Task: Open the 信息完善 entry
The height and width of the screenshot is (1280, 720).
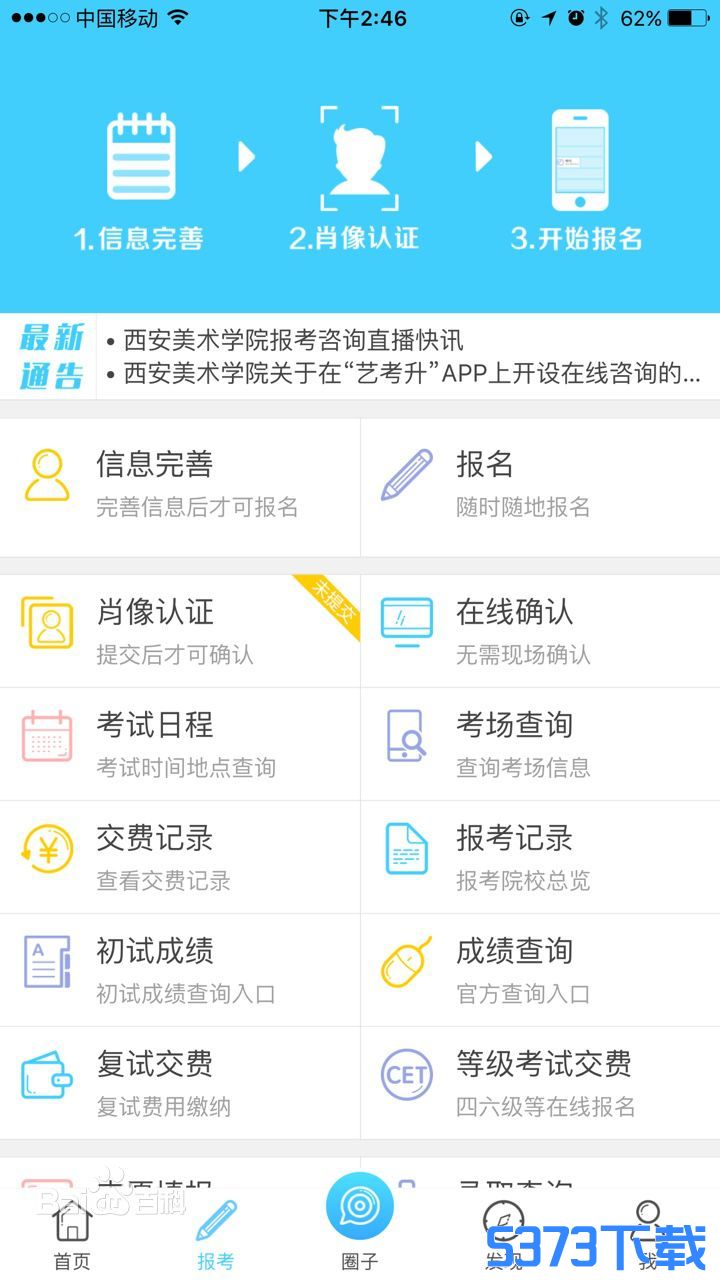Action: 180,486
